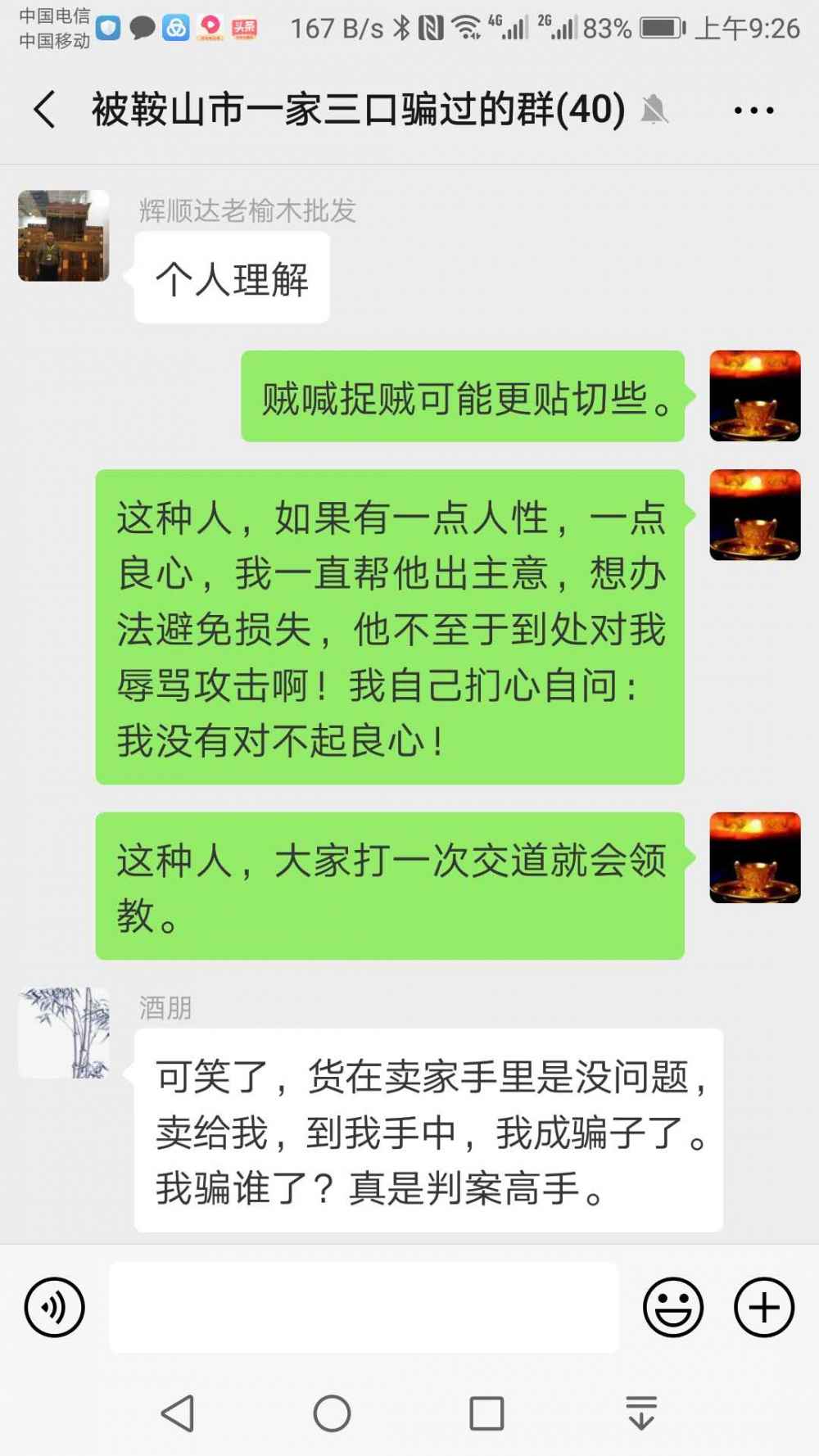This screenshot has height=1456, width=819.
Task: View profile avatar of 酒朋
Action: (64, 1033)
